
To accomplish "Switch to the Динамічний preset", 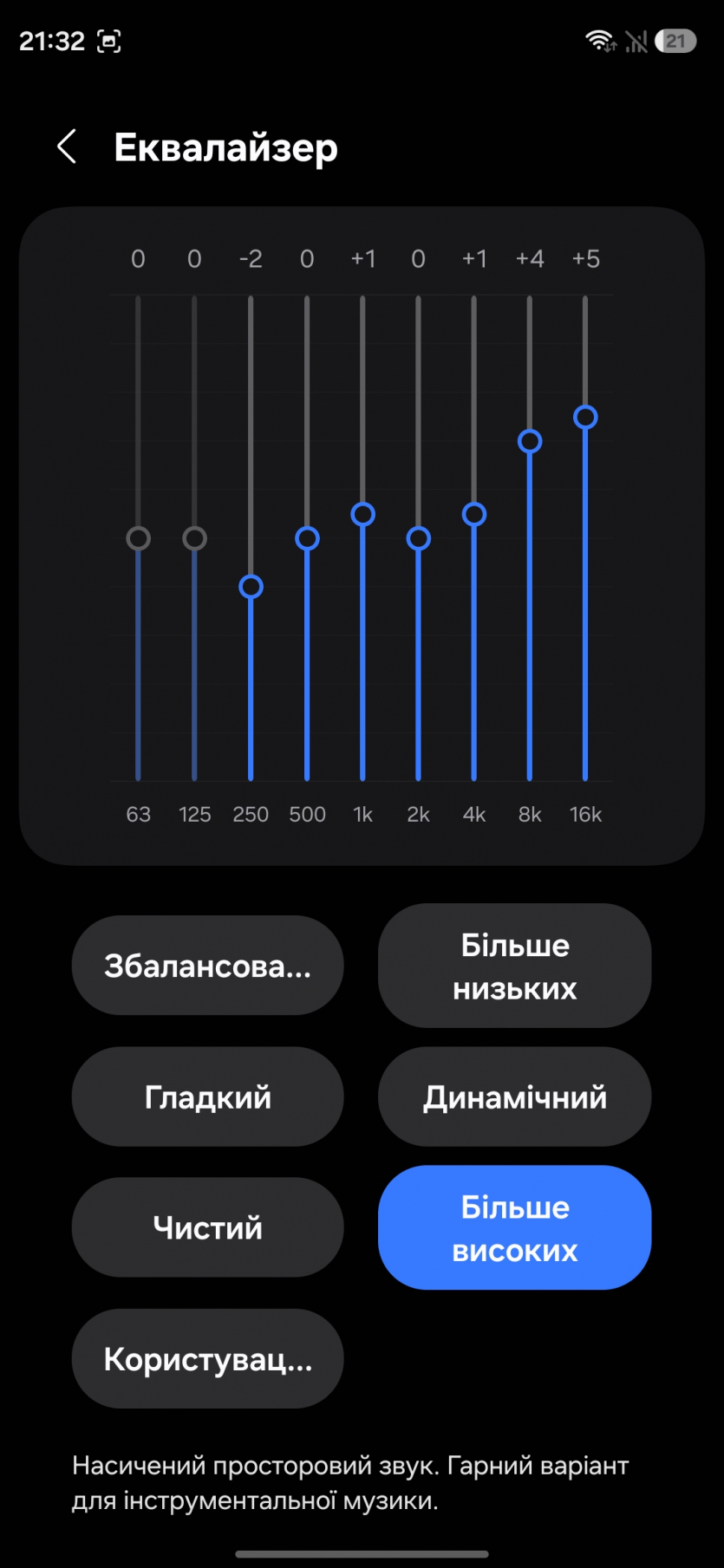I will pyautogui.click(x=514, y=1097).
